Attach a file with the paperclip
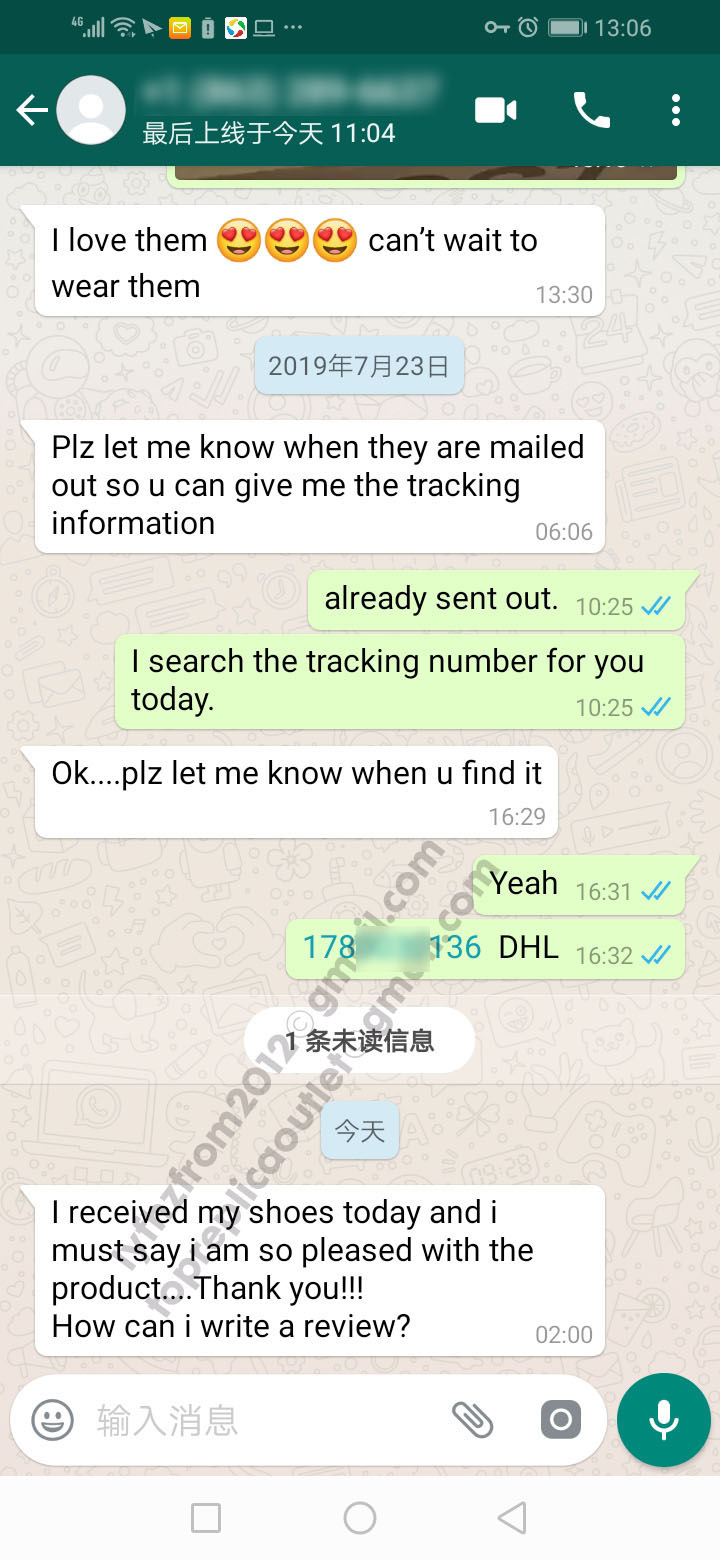 (x=472, y=1420)
